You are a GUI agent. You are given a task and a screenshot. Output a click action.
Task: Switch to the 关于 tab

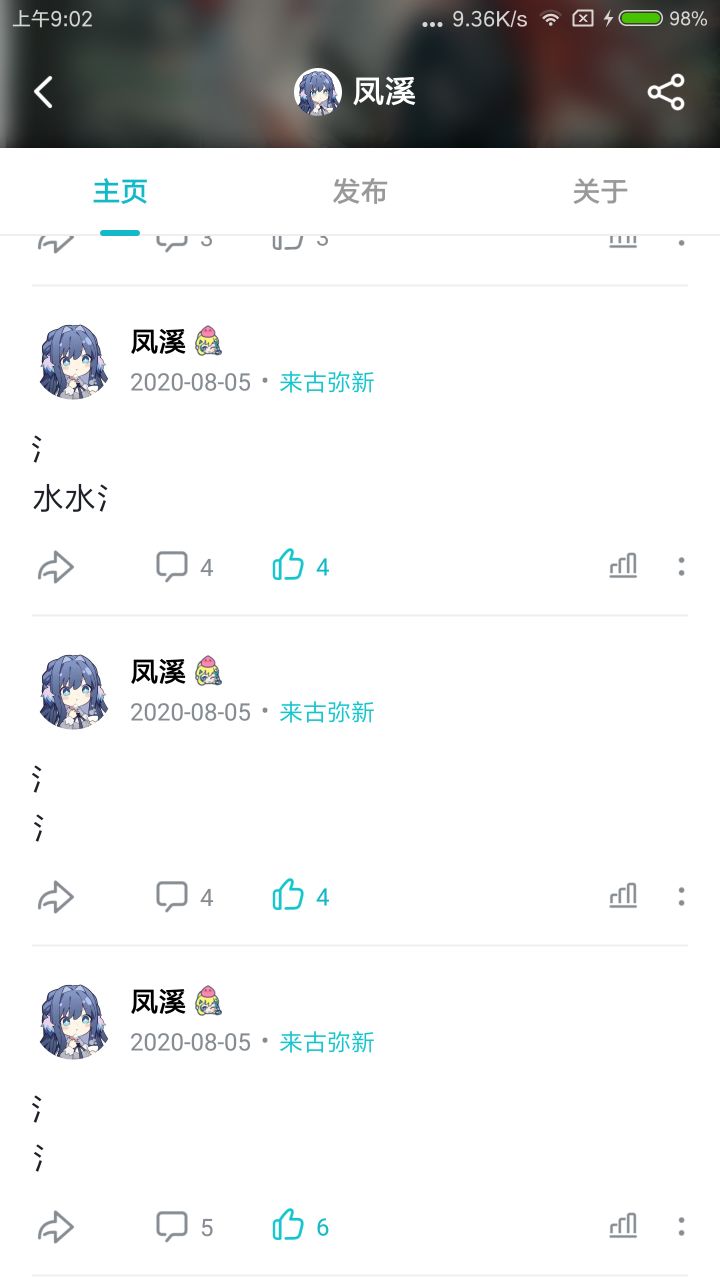(598, 190)
